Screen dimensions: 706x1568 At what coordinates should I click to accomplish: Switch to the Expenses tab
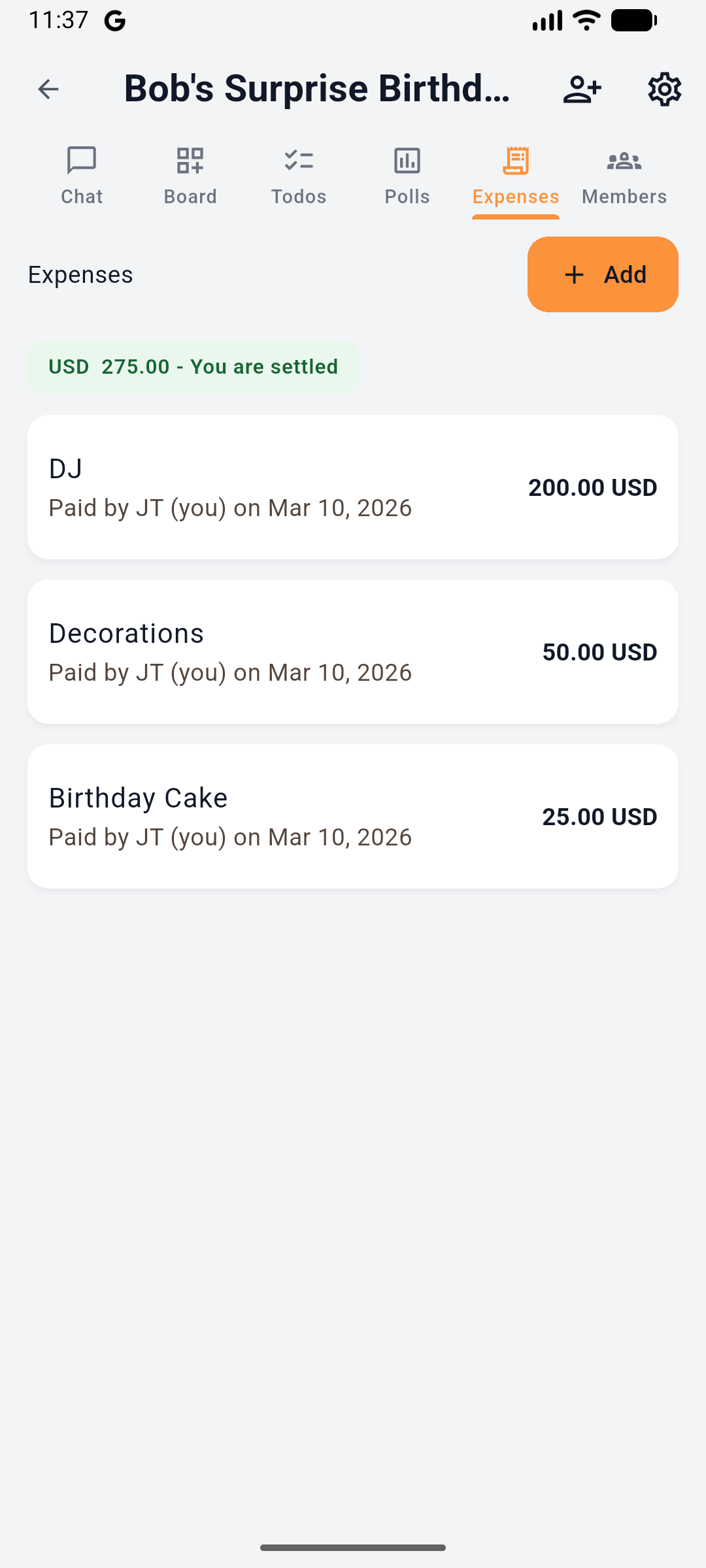[515, 178]
